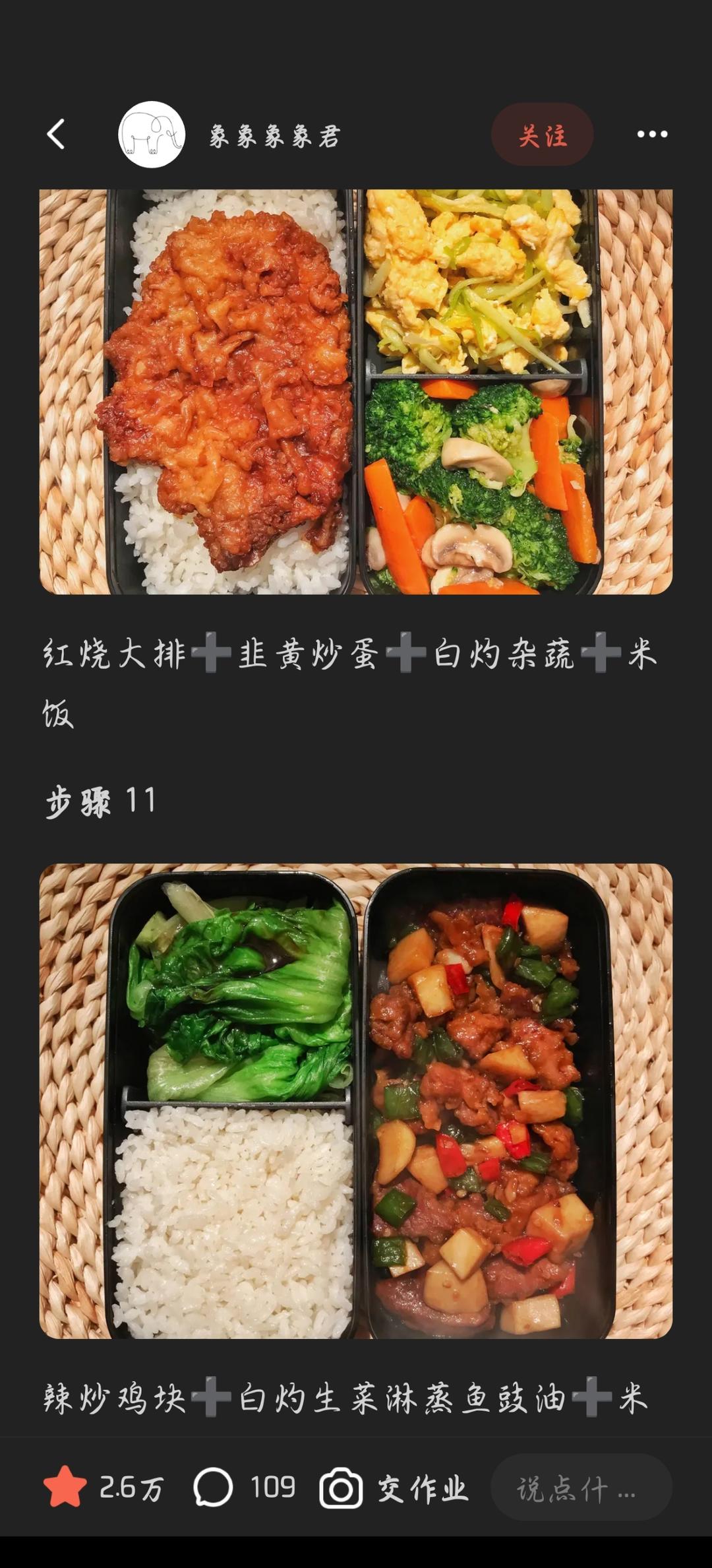Screen dimensions: 712x1568
Task: Open the three-dot overflow menu
Action: (x=652, y=135)
